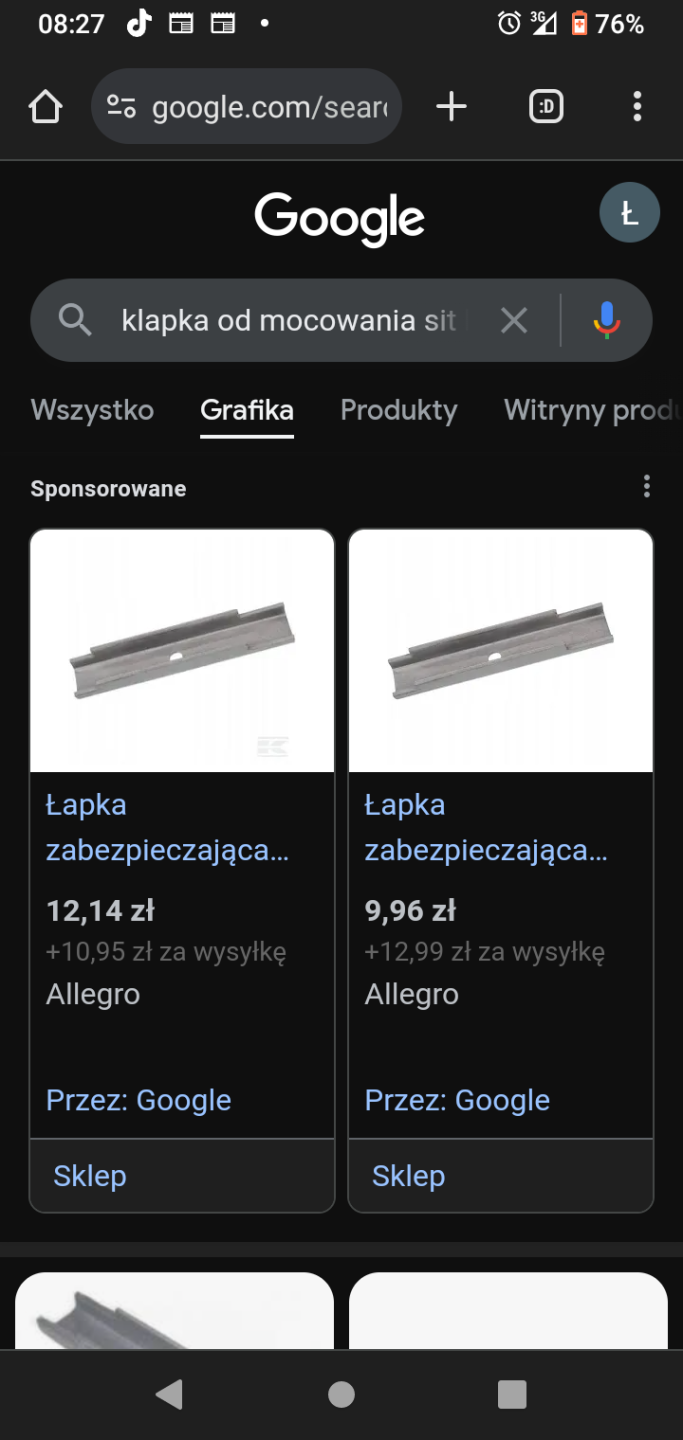683x1440 pixels.
Task: Open the browser home page icon
Action: click(46, 106)
